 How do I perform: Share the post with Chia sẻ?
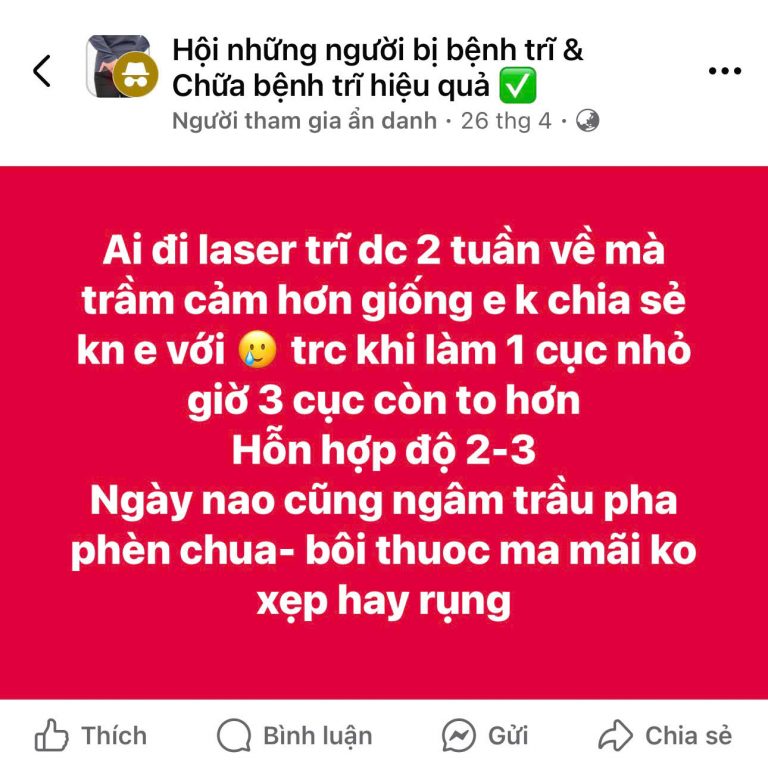click(x=666, y=737)
